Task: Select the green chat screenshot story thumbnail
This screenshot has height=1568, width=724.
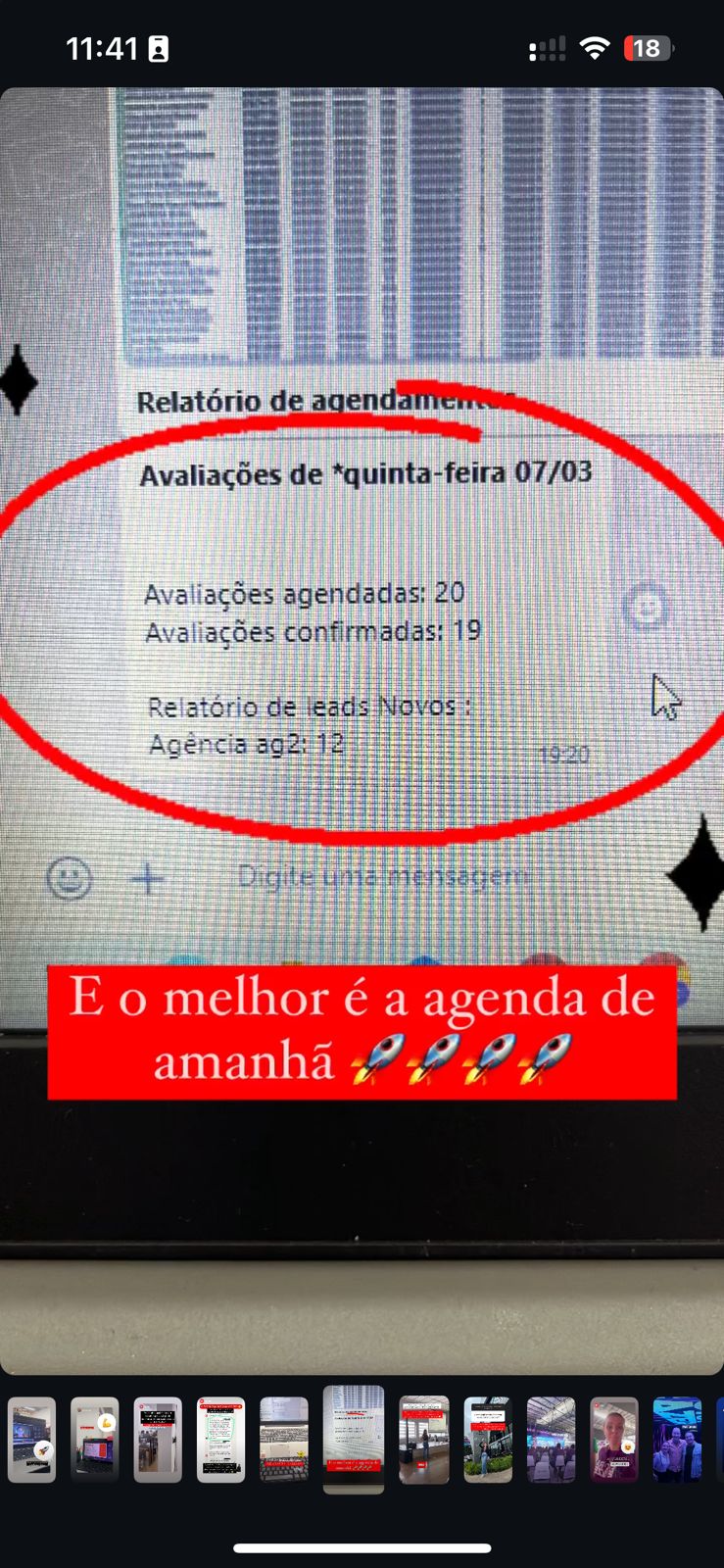Action: click(x=220, y=1439)
